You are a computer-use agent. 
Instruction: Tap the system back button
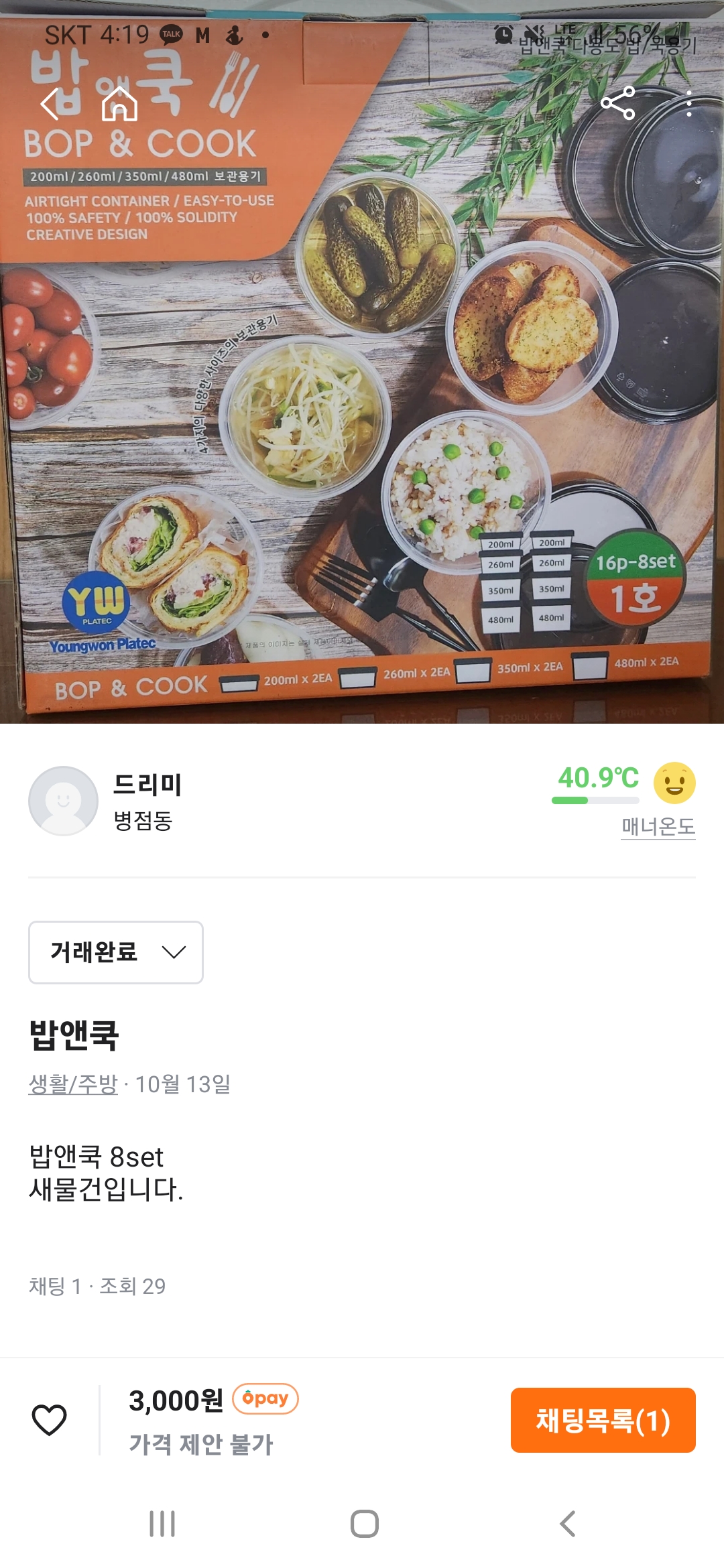[x=567, y=1524]
